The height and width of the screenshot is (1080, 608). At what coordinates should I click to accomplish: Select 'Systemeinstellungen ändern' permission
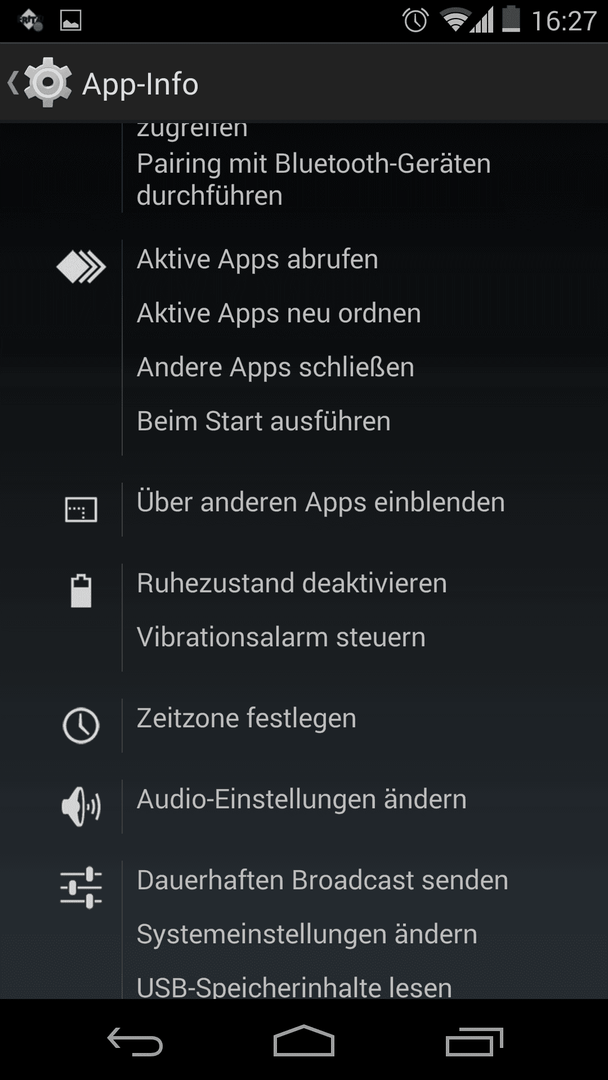click(306, 935)
